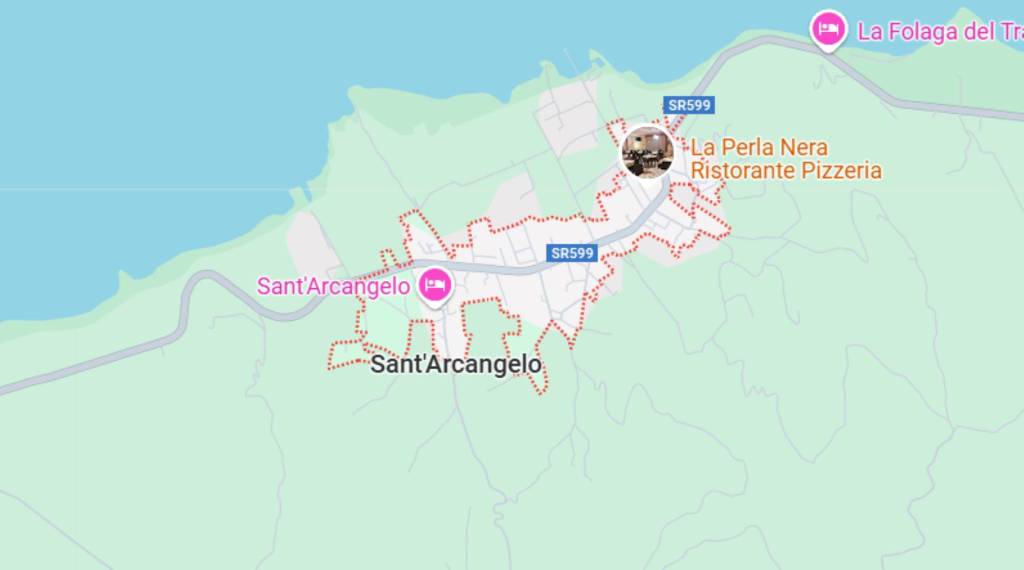The width and height of the screenshot is (1024, 570).
Task: Select the Sant'Arcangelo hotel pin
Action: 435,285
